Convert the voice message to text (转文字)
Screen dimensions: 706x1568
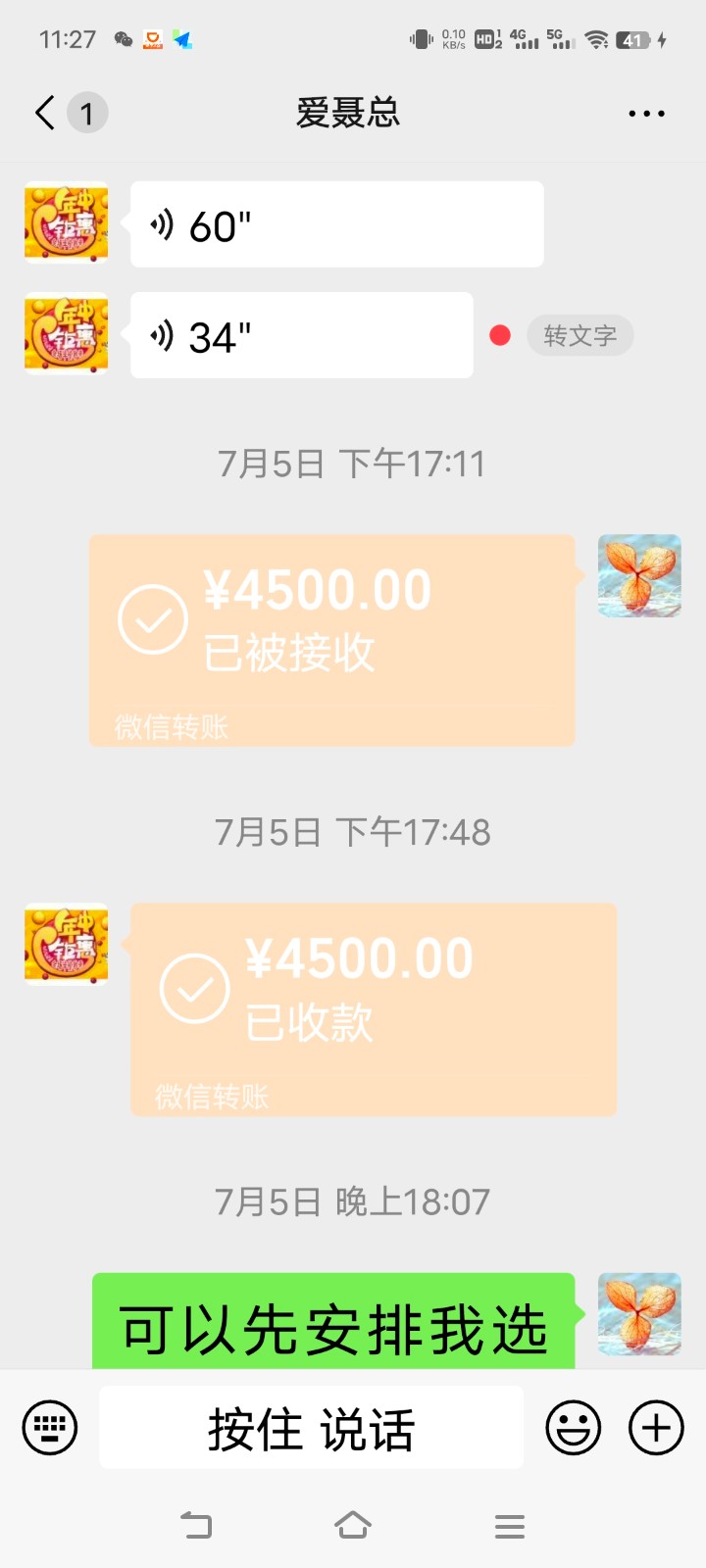580,336
